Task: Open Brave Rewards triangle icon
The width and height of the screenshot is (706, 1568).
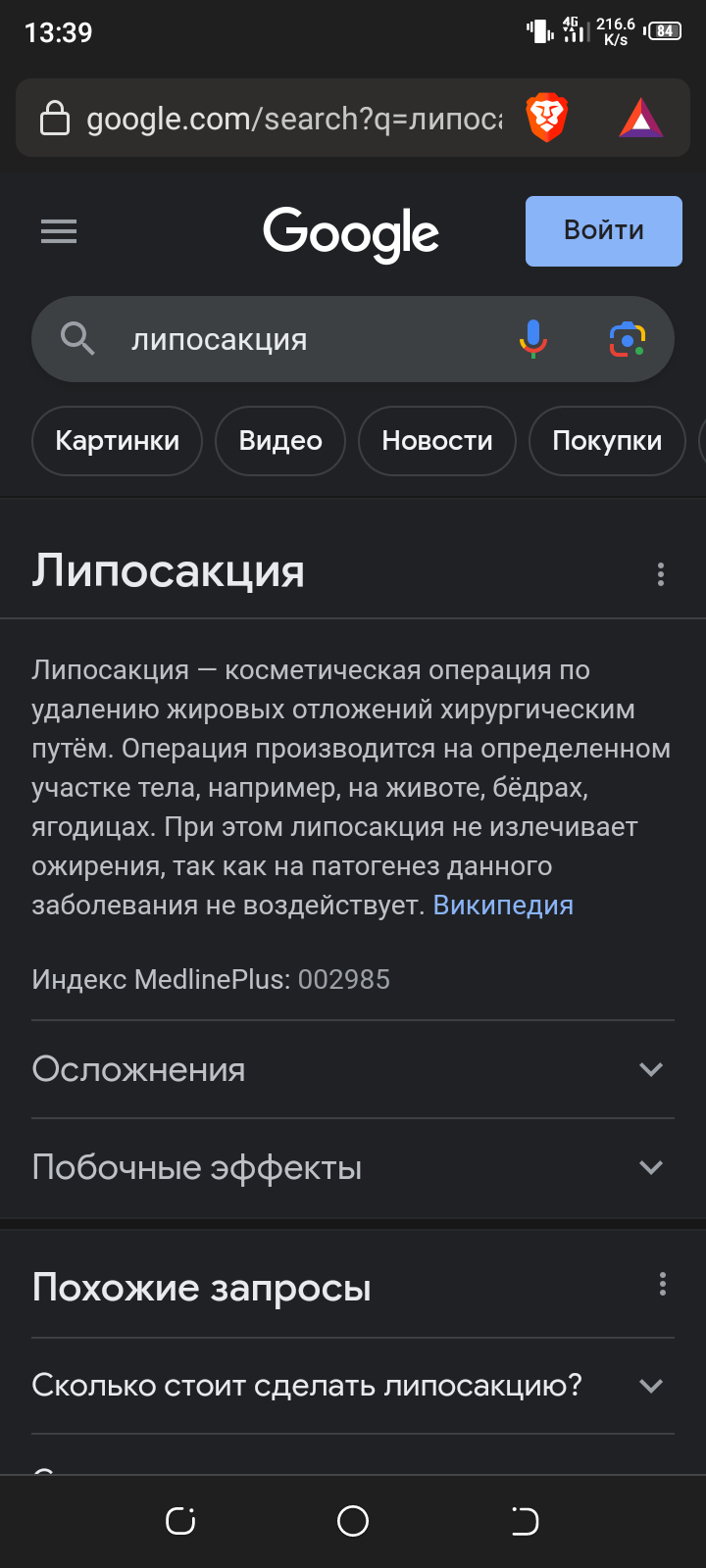Action: 641,119
